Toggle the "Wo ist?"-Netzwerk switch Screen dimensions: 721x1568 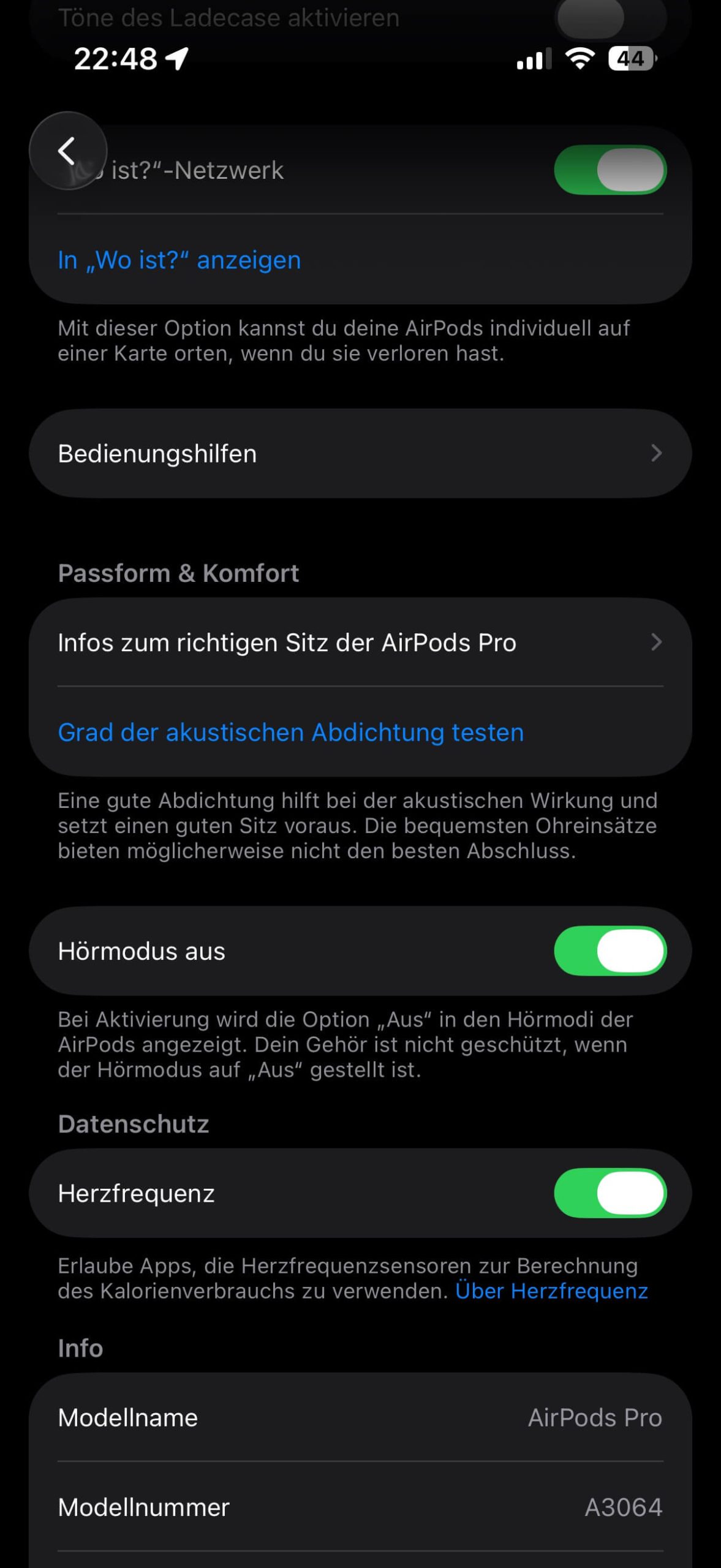610,170
